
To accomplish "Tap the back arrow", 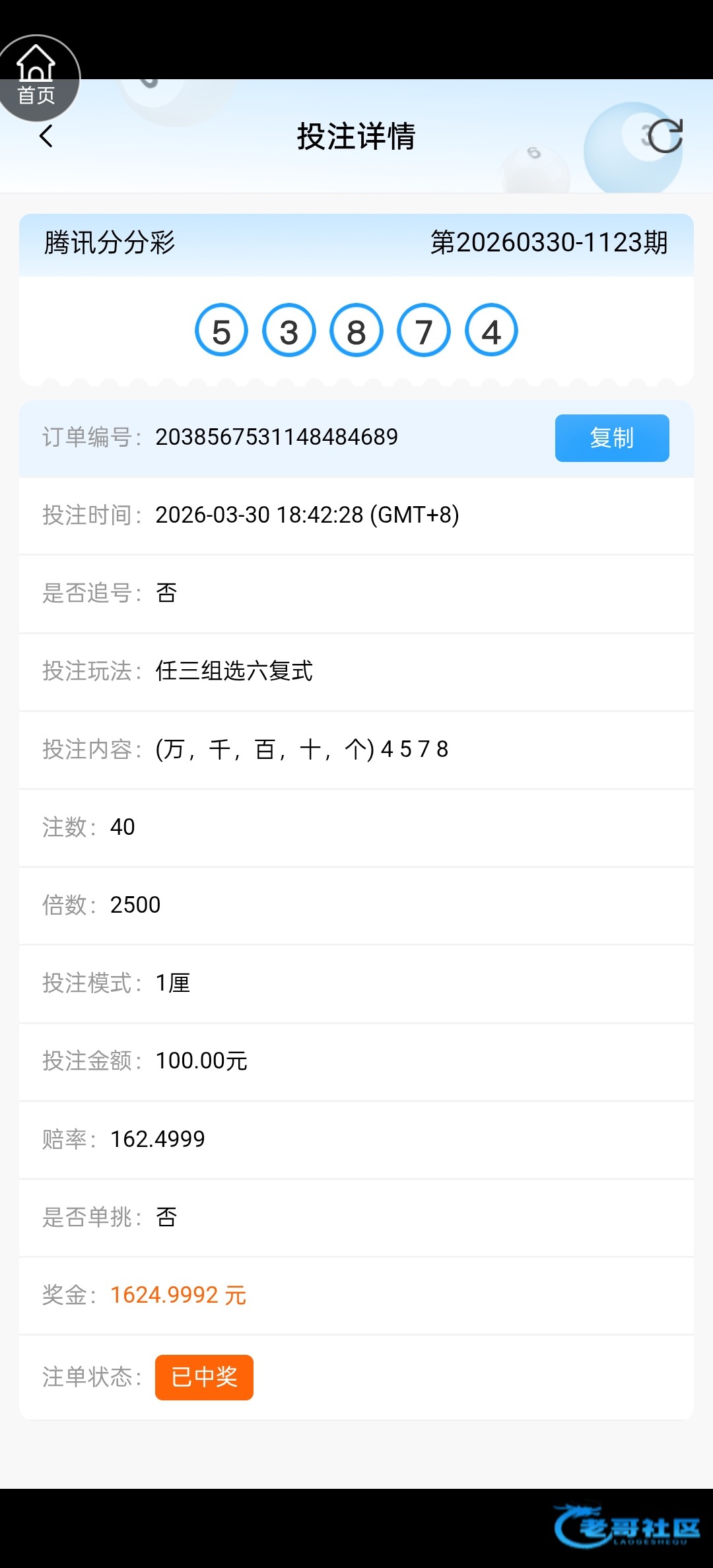I will pyautogui.click(x=46, y=137).
